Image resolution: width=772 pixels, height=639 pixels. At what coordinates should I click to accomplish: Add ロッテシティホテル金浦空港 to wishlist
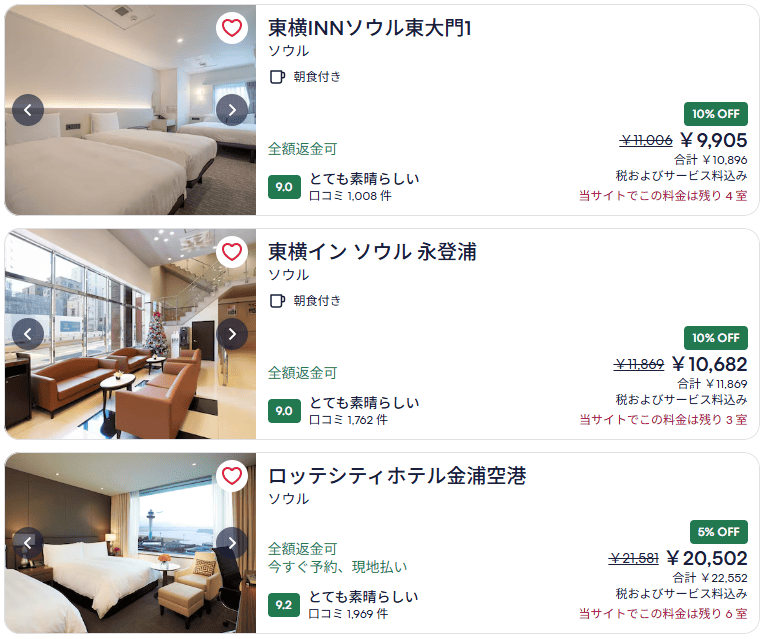(232, 476)
